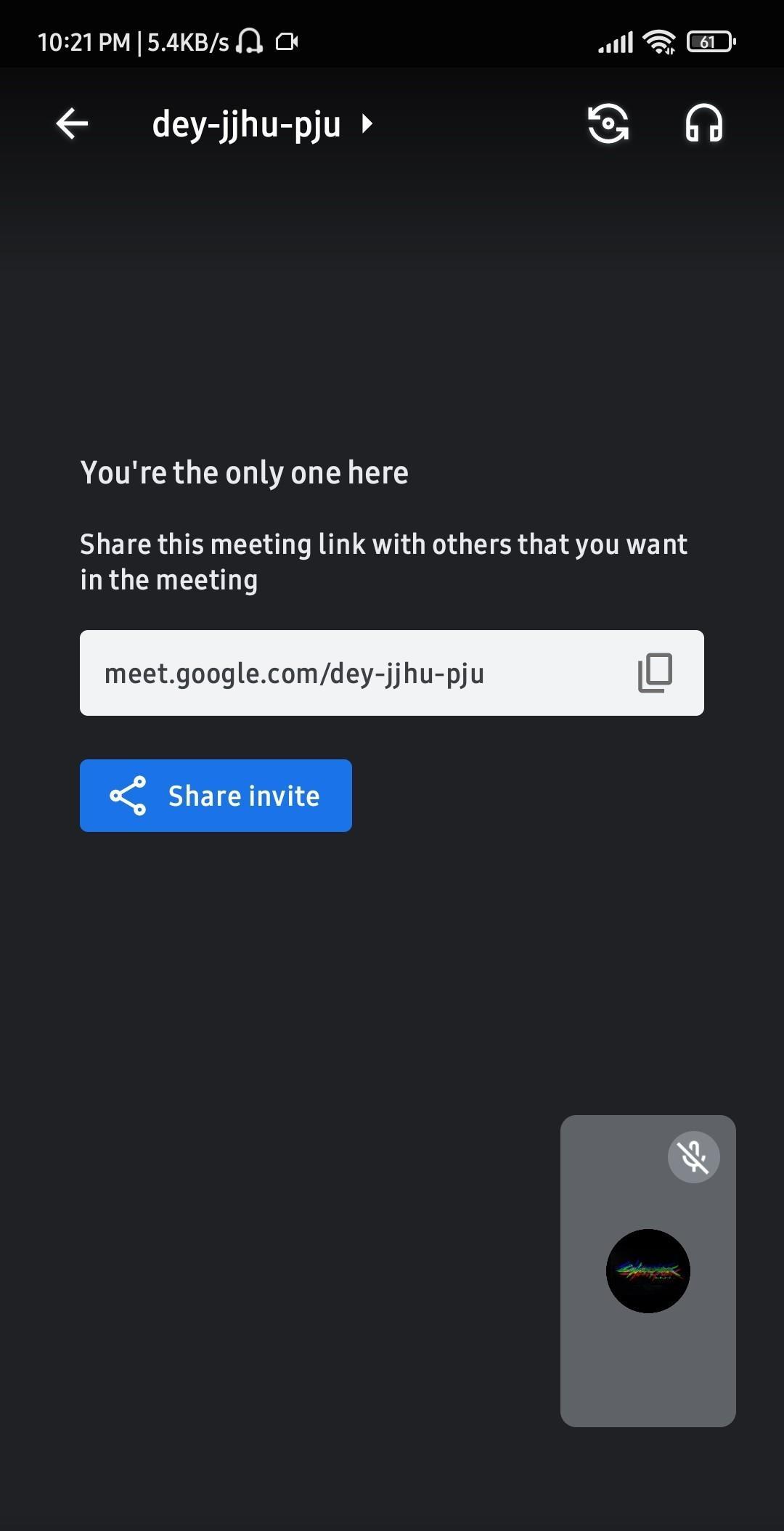
Task: Change audio output via headphones icon
Action: (703, 124)
